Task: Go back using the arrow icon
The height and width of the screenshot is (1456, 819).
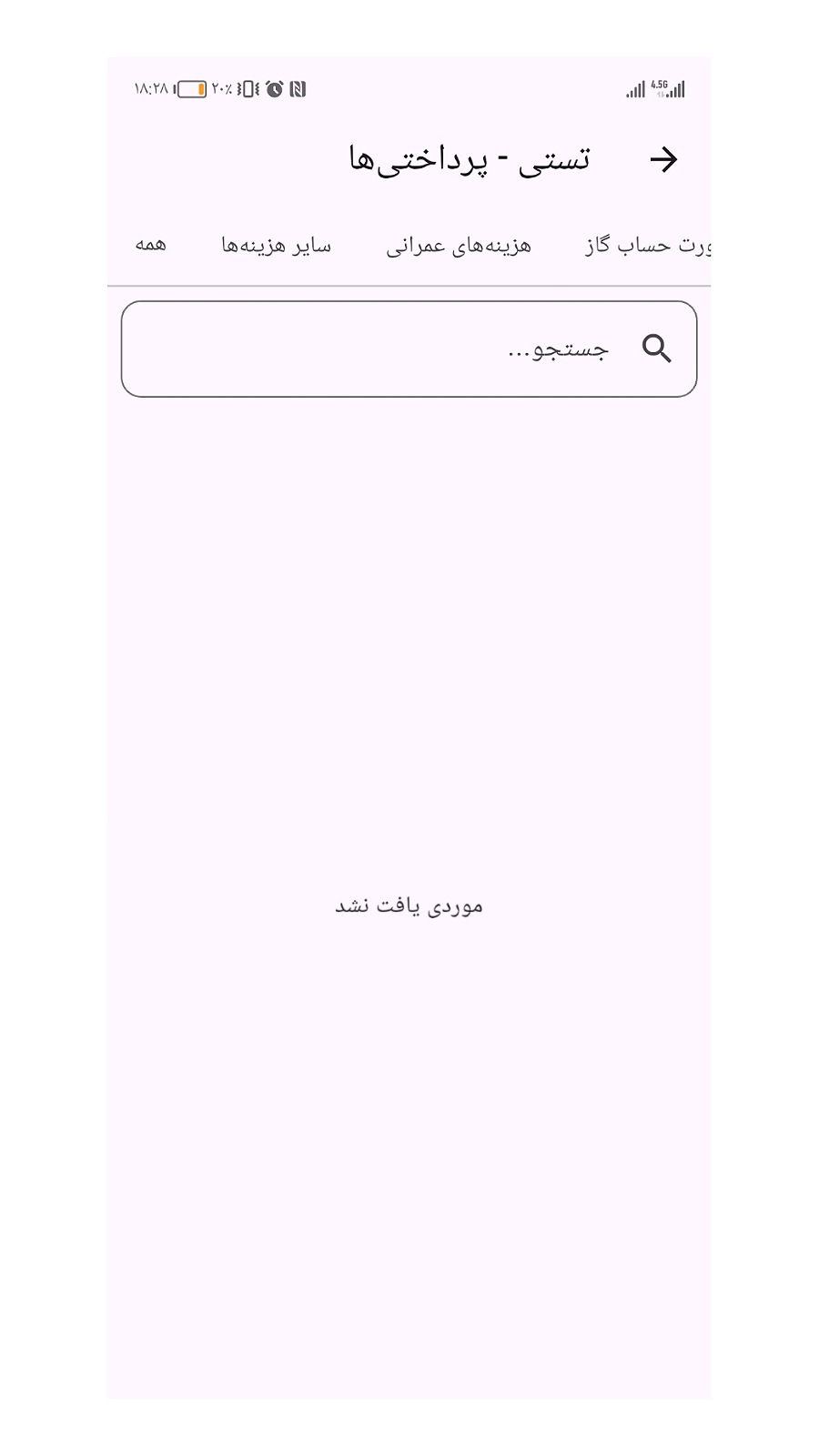Action: 663,160
